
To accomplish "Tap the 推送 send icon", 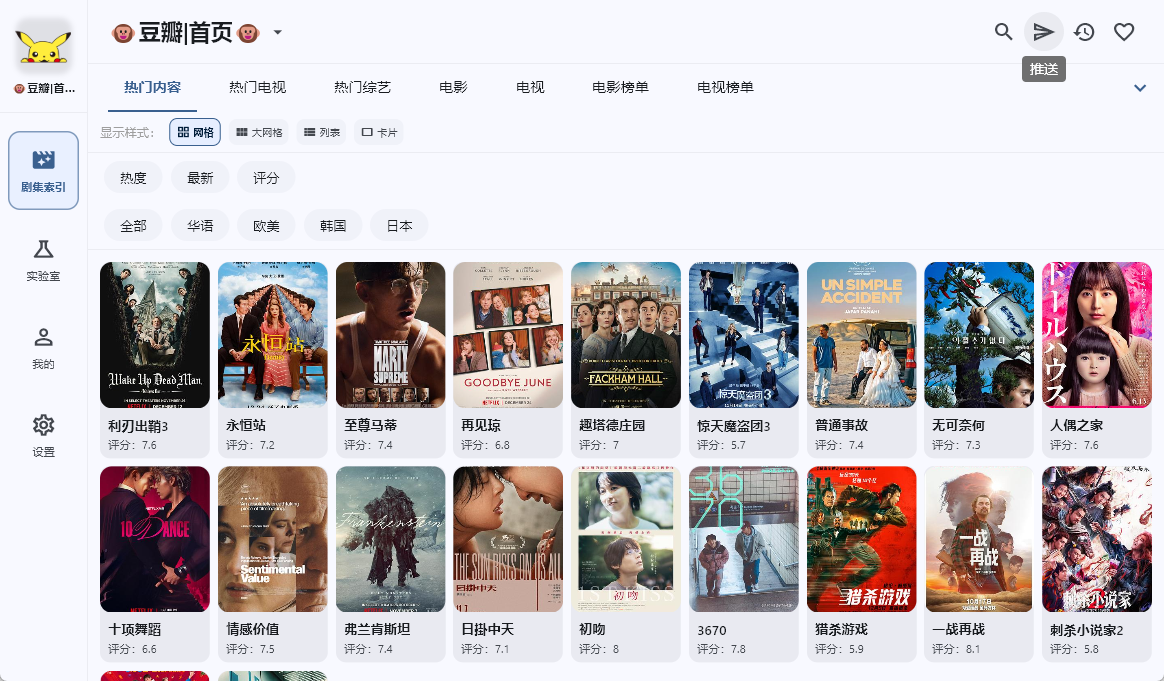I will tap(1043, 32).
